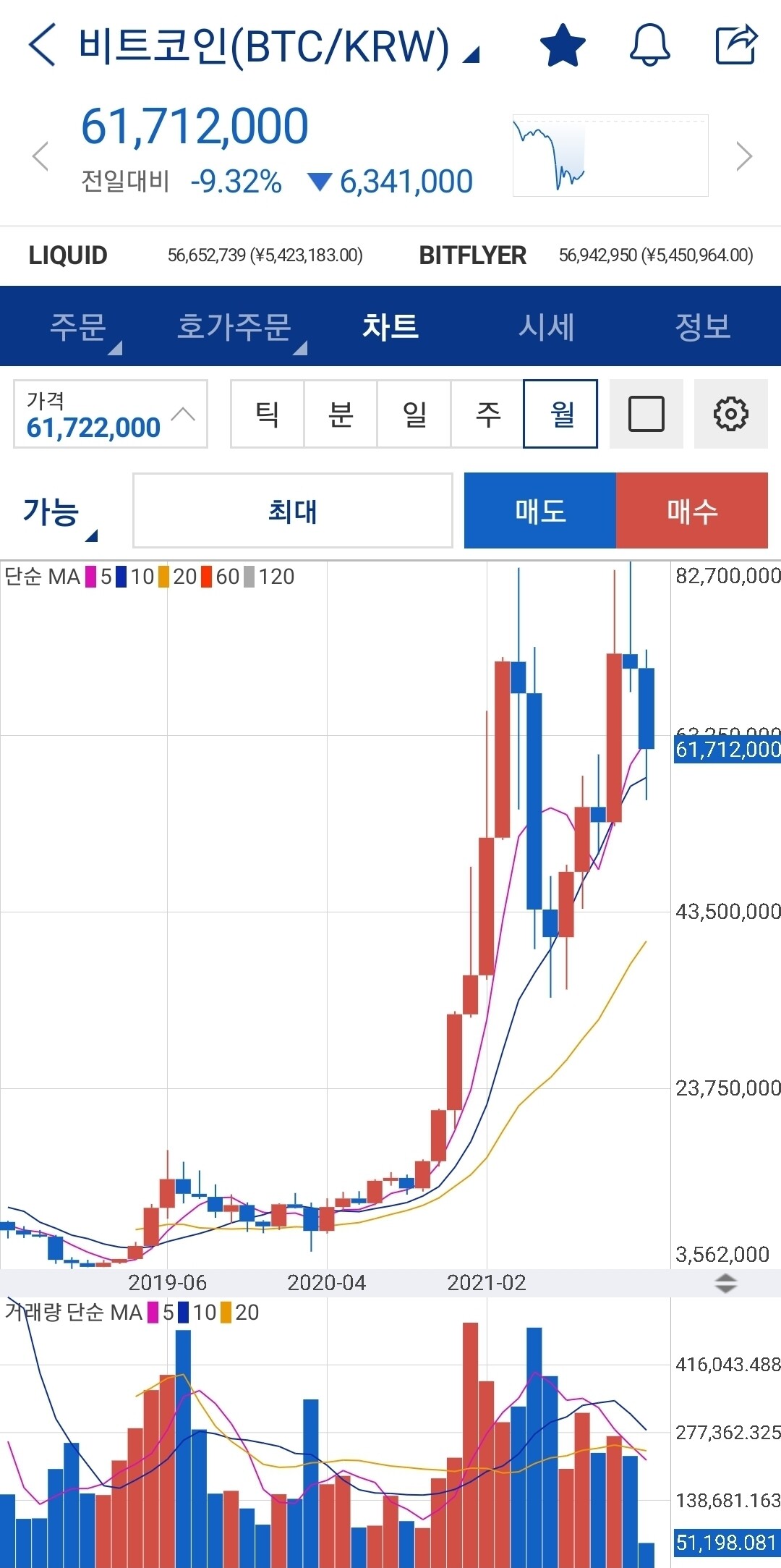Add 비트코인 to favorites via star icon
The image size is (781, 1568).
(x=563, y=45)
